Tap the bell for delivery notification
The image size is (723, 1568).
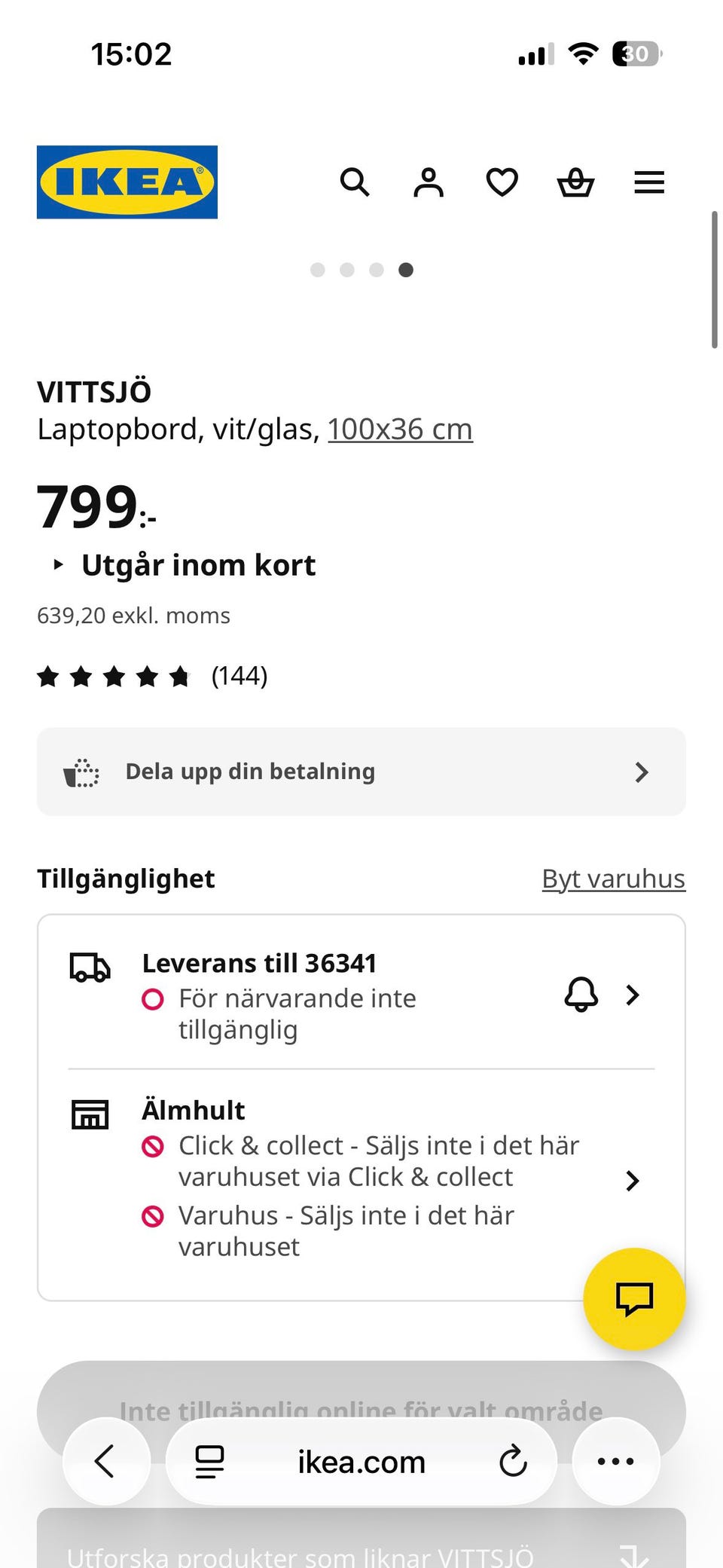pos(581,995)
